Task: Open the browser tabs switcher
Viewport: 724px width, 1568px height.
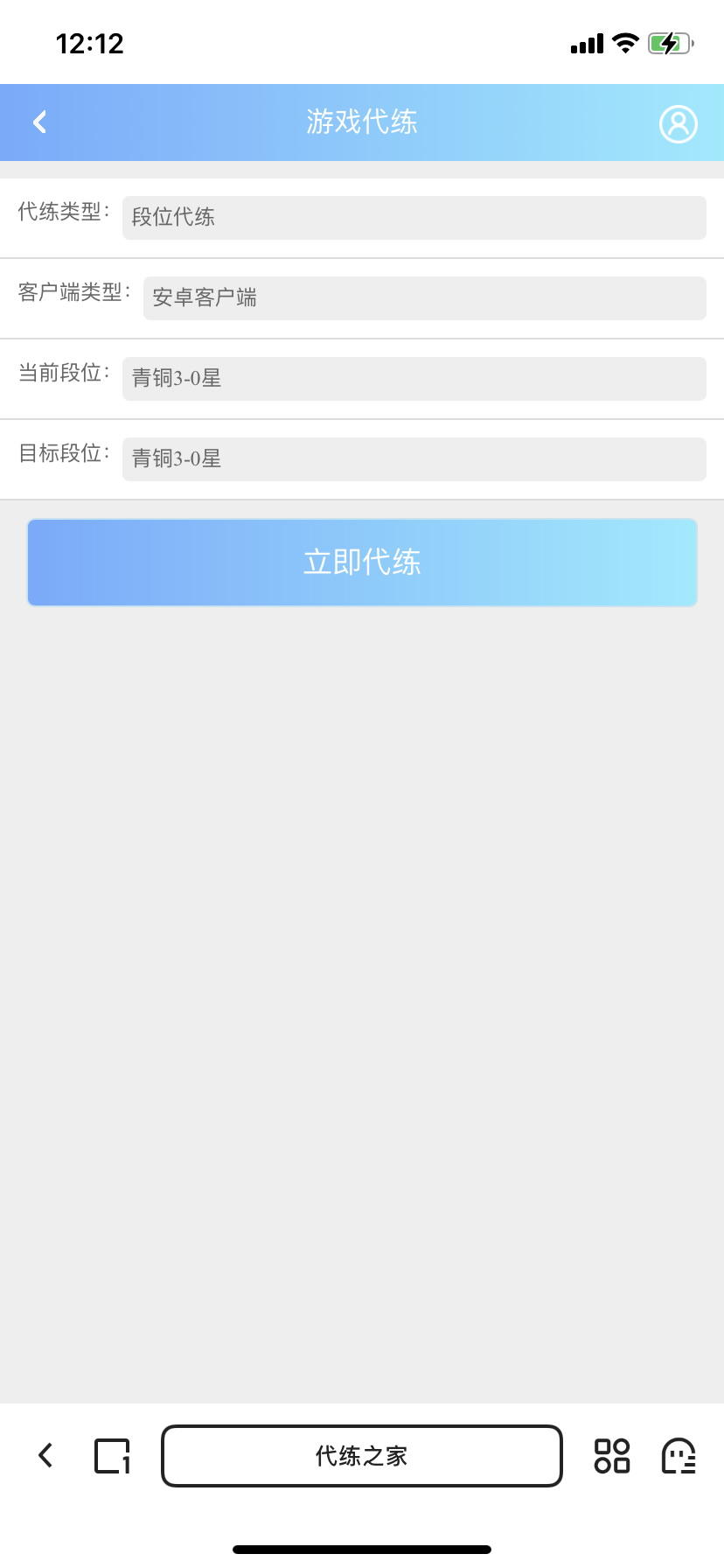Action: [112, 1456]
